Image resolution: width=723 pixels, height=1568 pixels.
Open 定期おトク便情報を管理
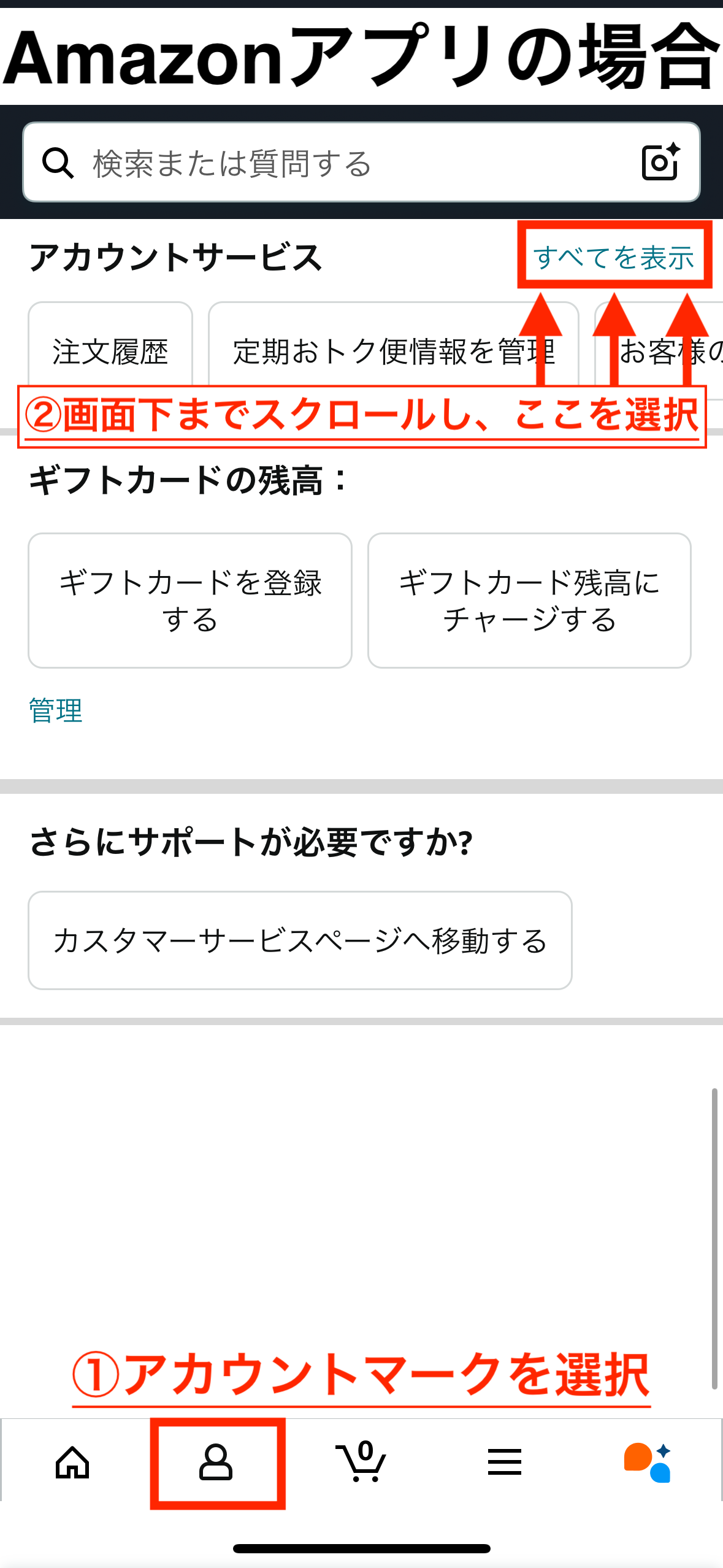394,351
